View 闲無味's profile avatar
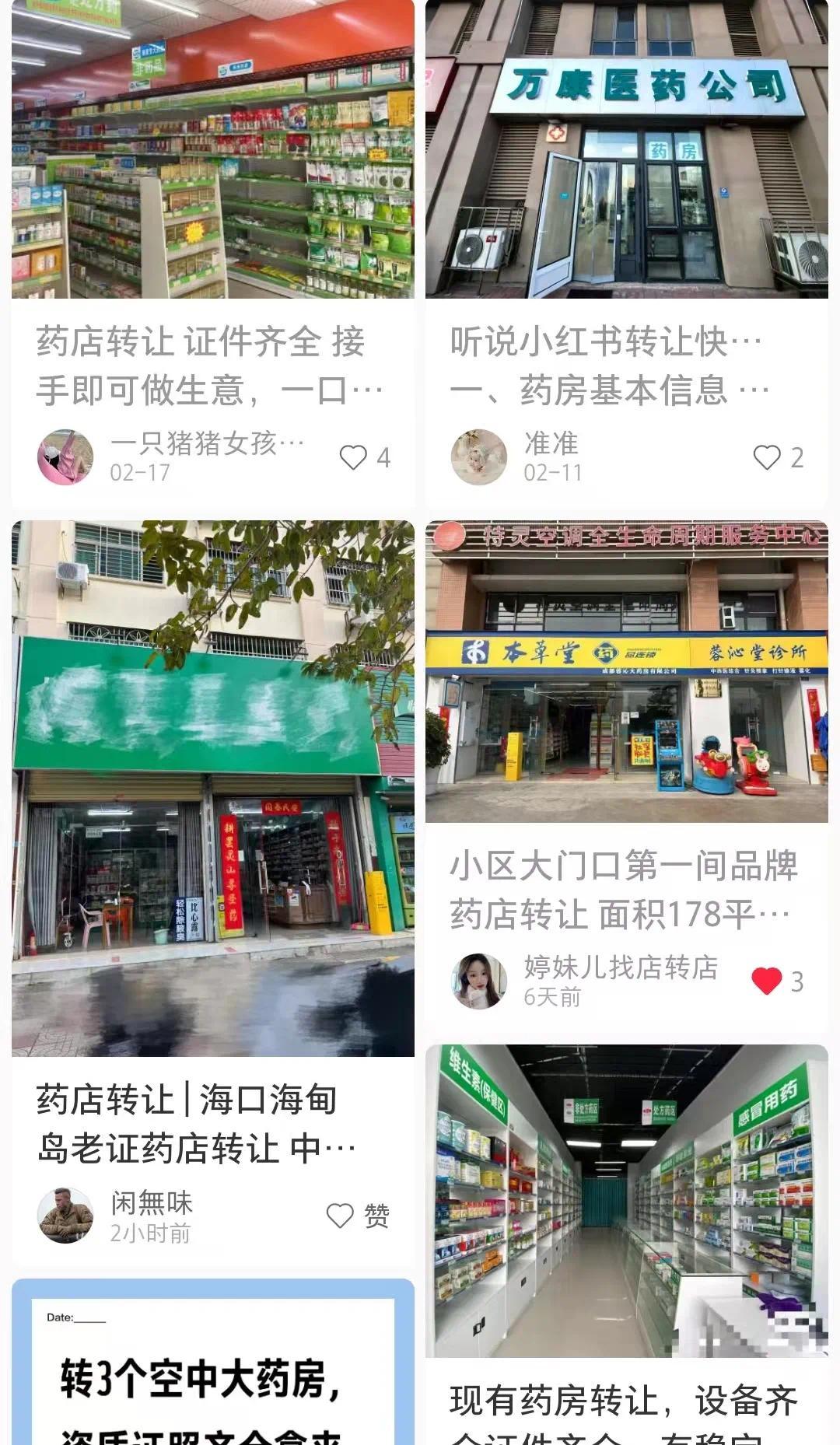The image size is (840, 1445). click(x=65, y=1216)
